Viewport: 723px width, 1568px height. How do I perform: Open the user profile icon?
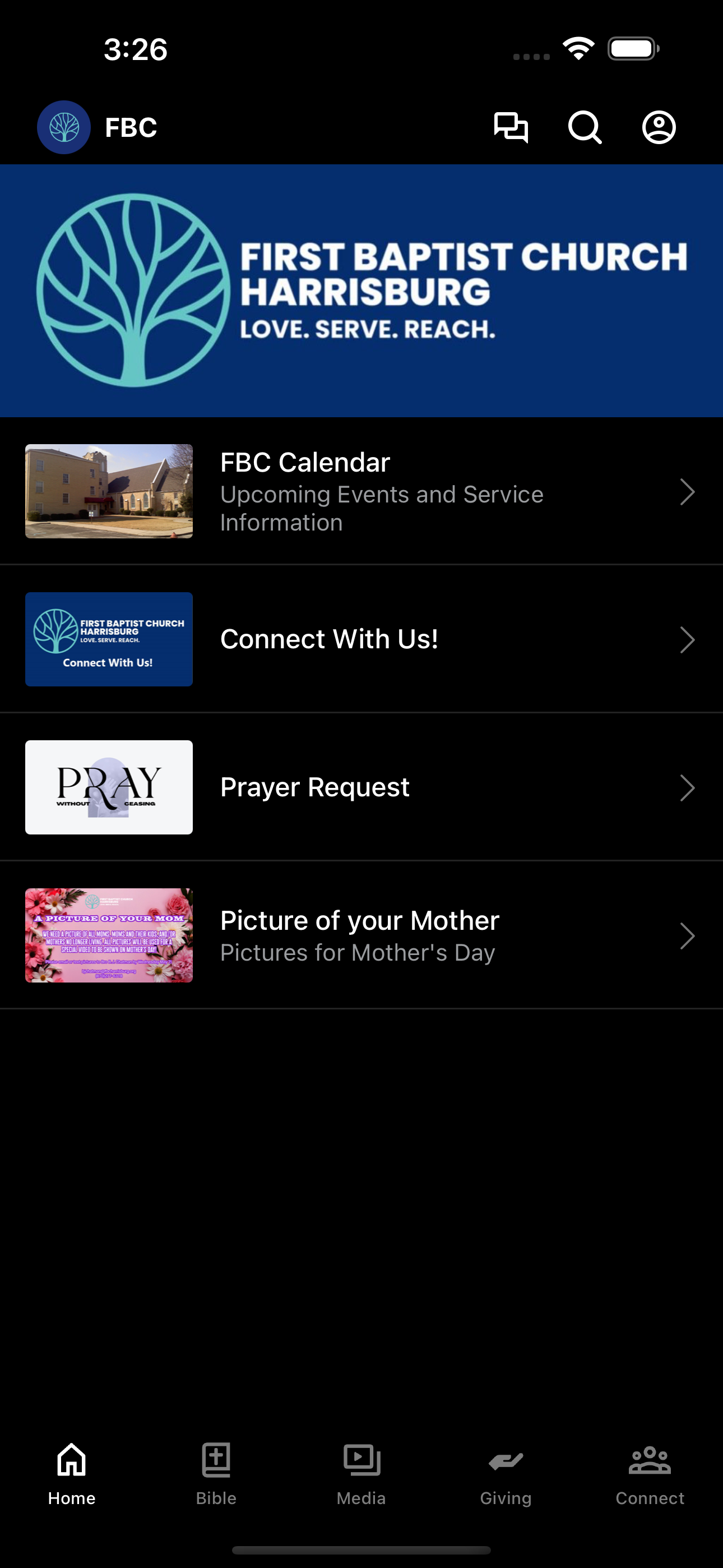659,127
